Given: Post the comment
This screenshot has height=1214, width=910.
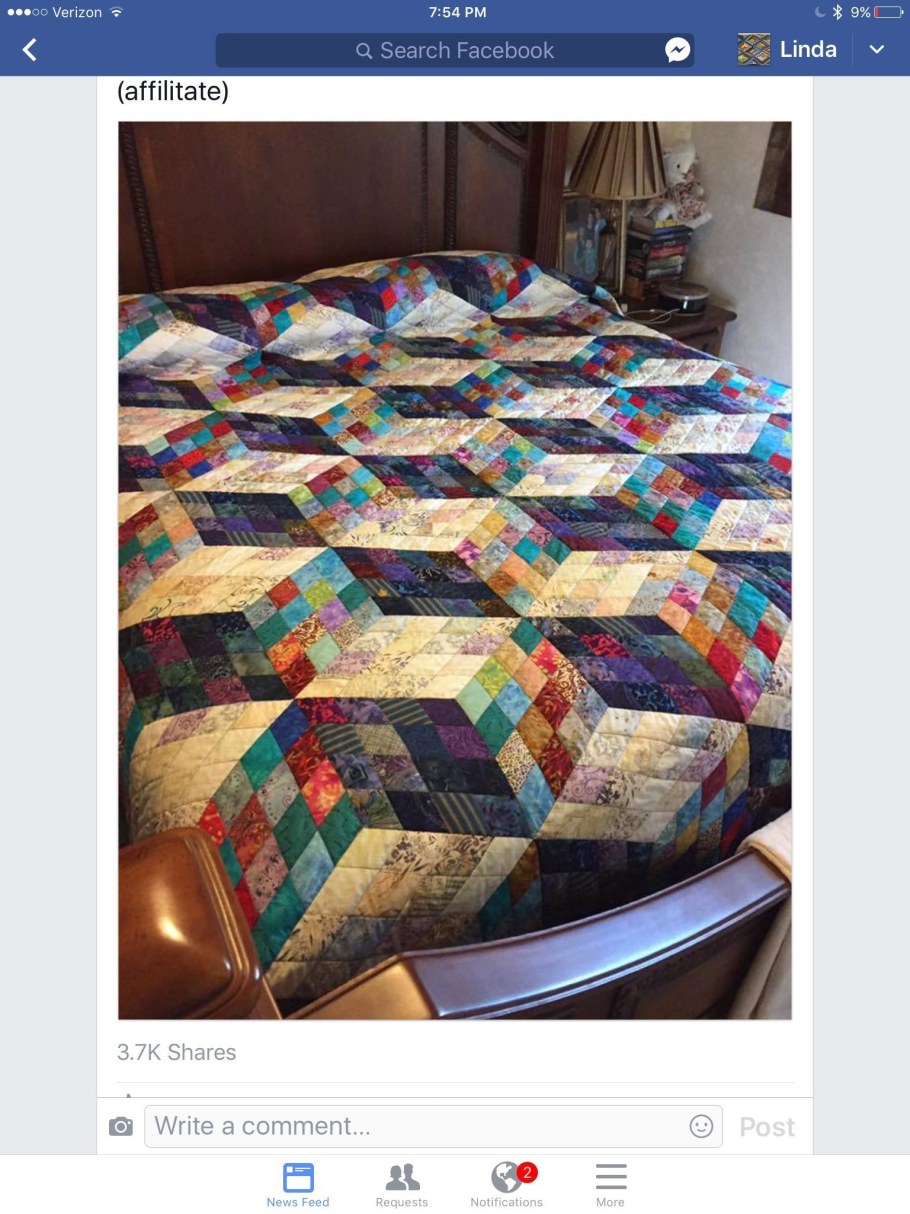Looking at the screenshot, I should (766, 1127).
